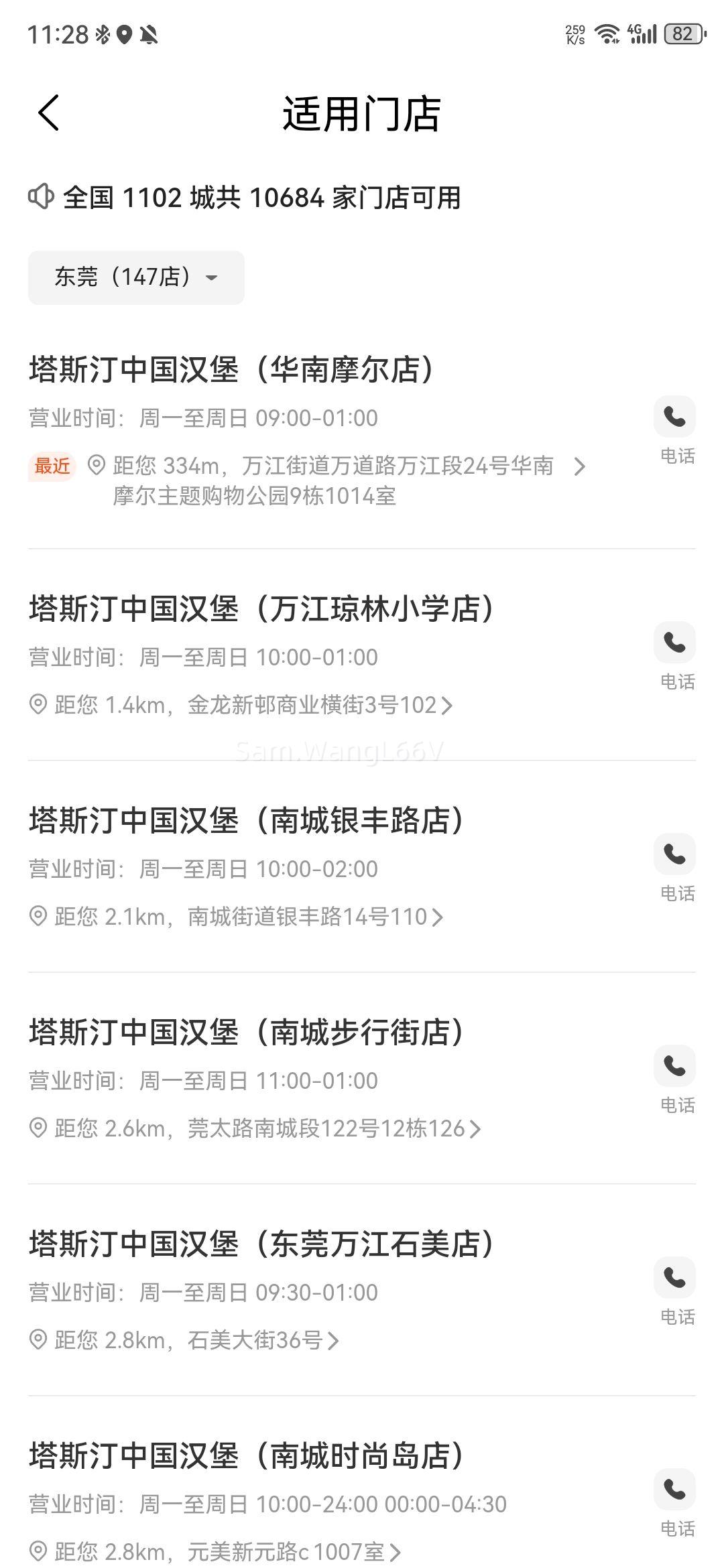Viewport: 724px width, 1568px height.
Task: View location of 金龙新邨商业横街3号102
Action: point(312,705)
